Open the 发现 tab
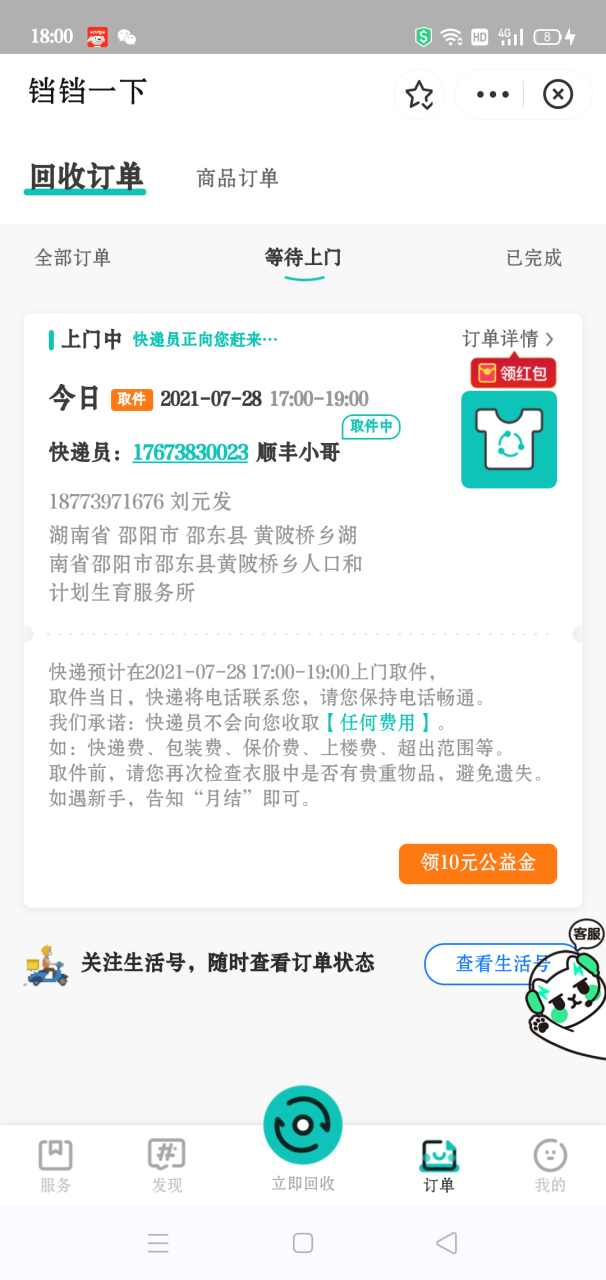This screenshot has width=606, height=1280. point(167,1165)
